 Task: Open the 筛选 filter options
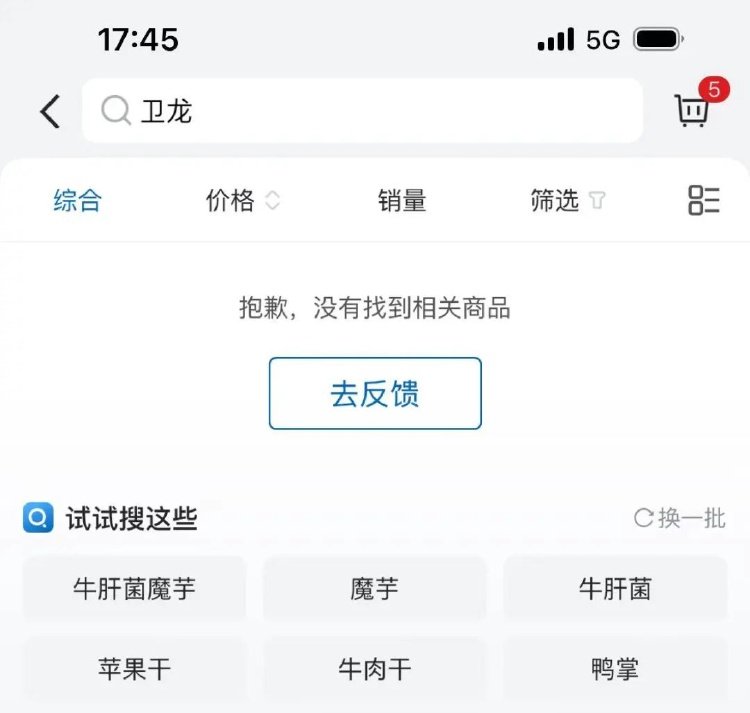(x=567, y=200)
